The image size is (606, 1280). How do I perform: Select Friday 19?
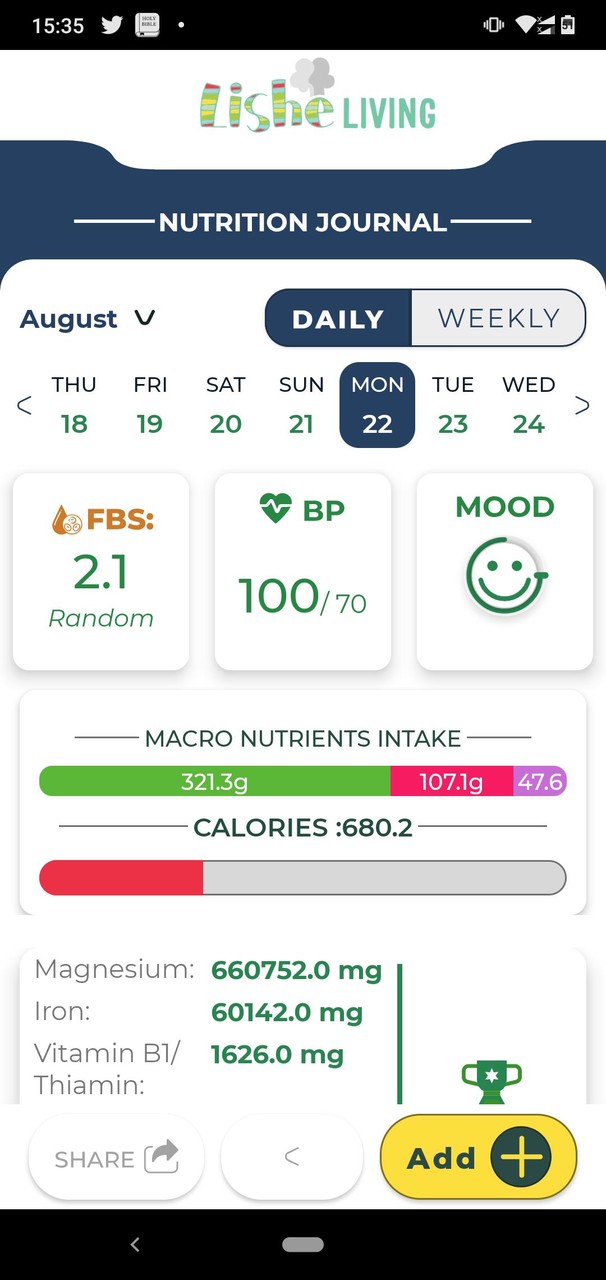tap(150, 405)
